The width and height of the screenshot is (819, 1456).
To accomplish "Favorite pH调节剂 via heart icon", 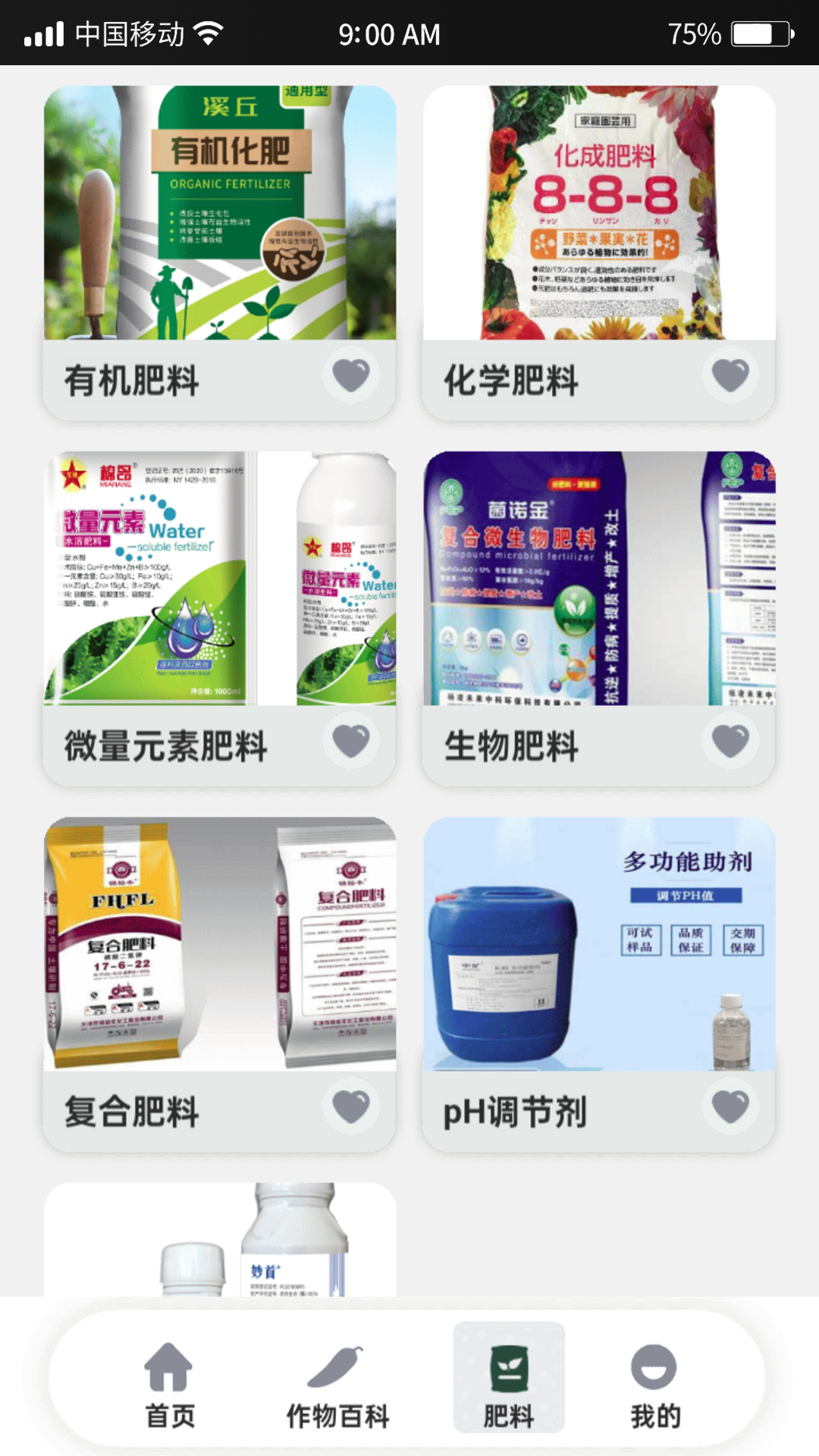I will [x=730, y=1106].
